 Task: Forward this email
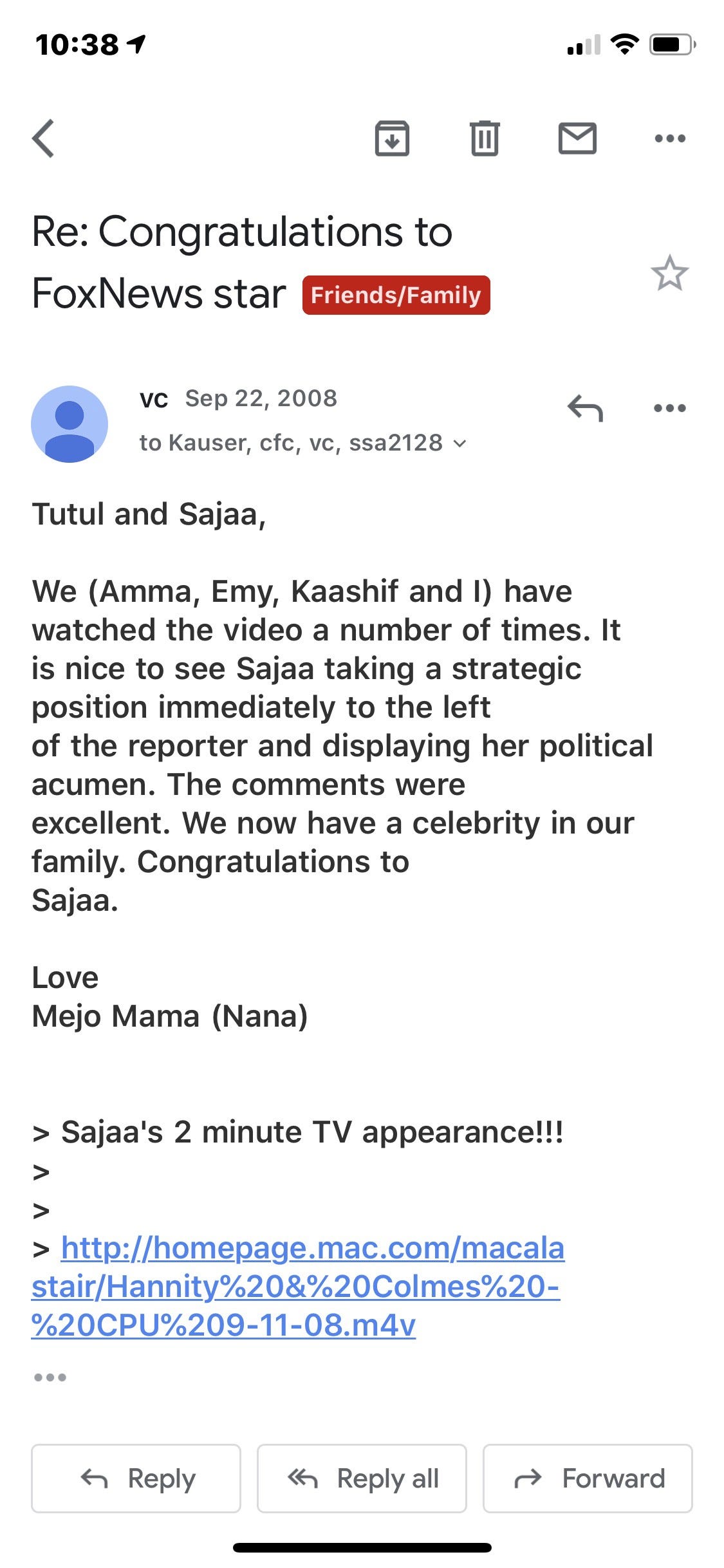[588, 1478]
